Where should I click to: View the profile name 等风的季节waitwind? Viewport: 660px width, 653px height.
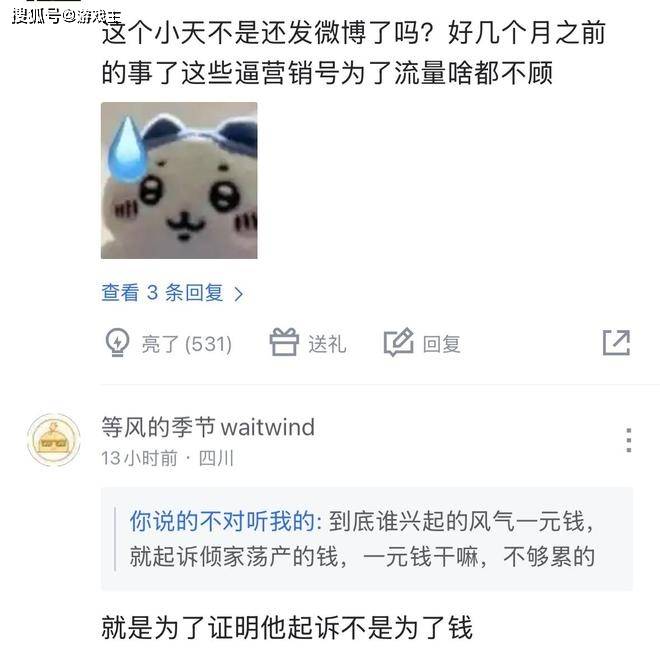pyautogui.click(x=208, y=428)
